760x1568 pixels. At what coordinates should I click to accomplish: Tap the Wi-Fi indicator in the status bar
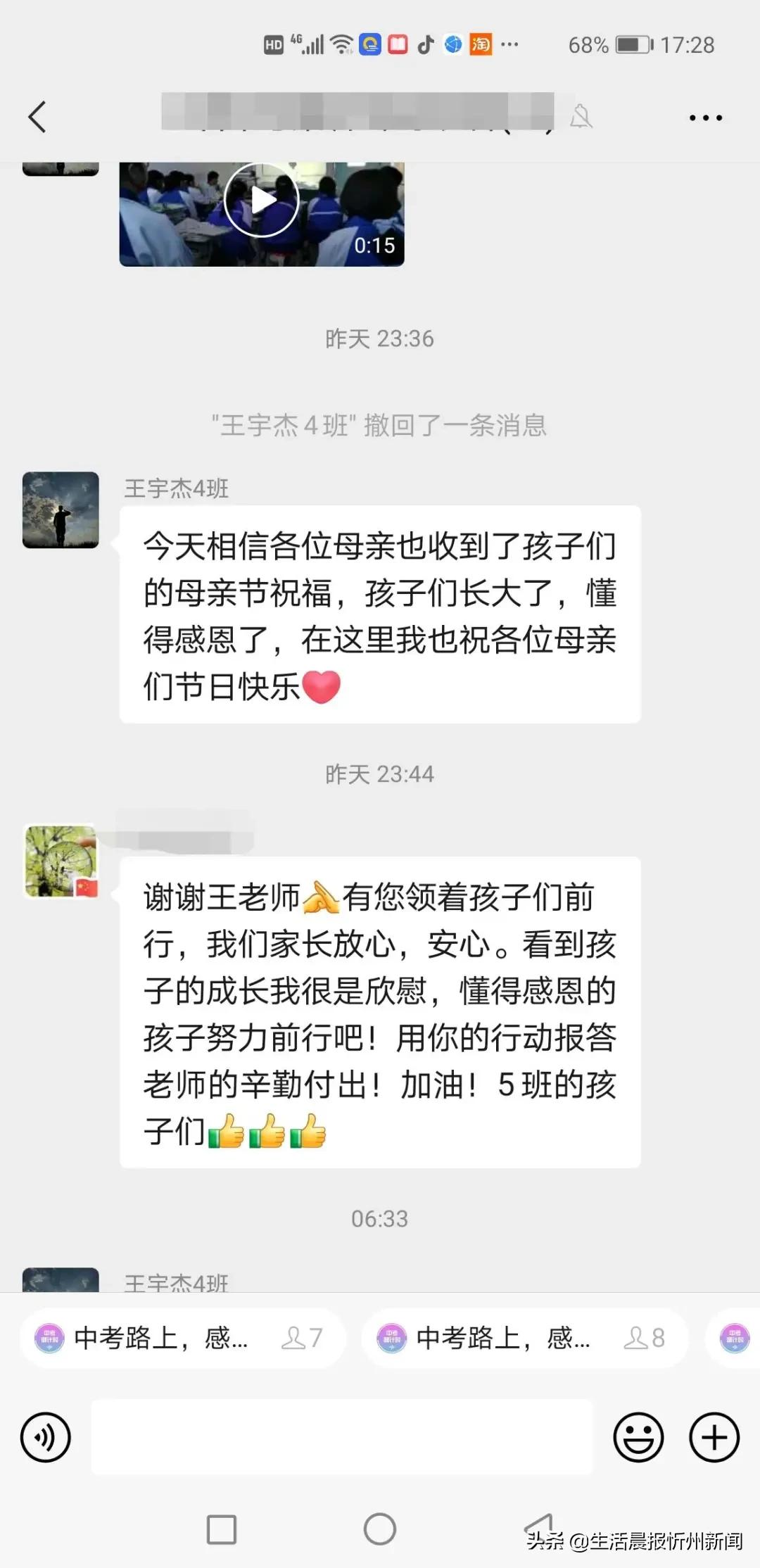click(341, 44)
